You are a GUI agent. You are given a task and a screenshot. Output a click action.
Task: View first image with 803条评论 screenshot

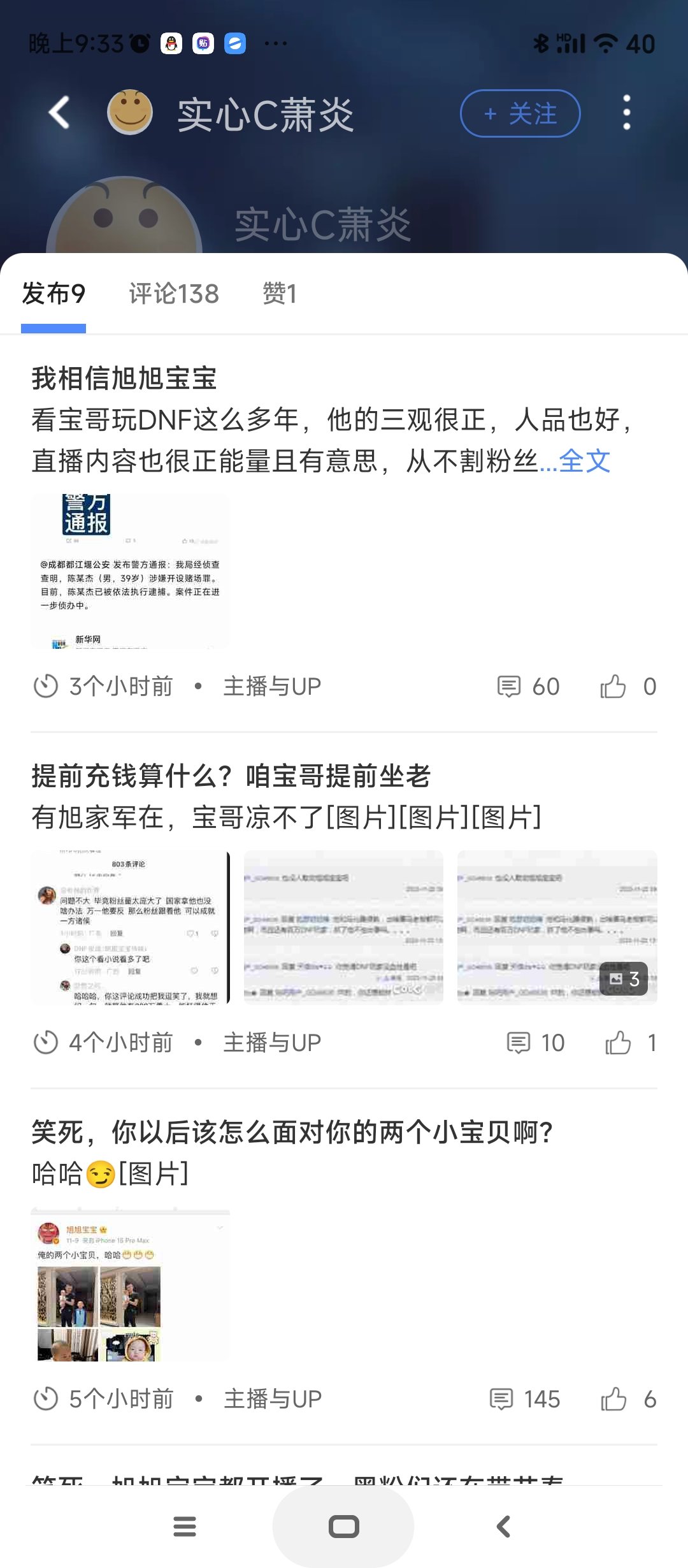tap(131, 927)
